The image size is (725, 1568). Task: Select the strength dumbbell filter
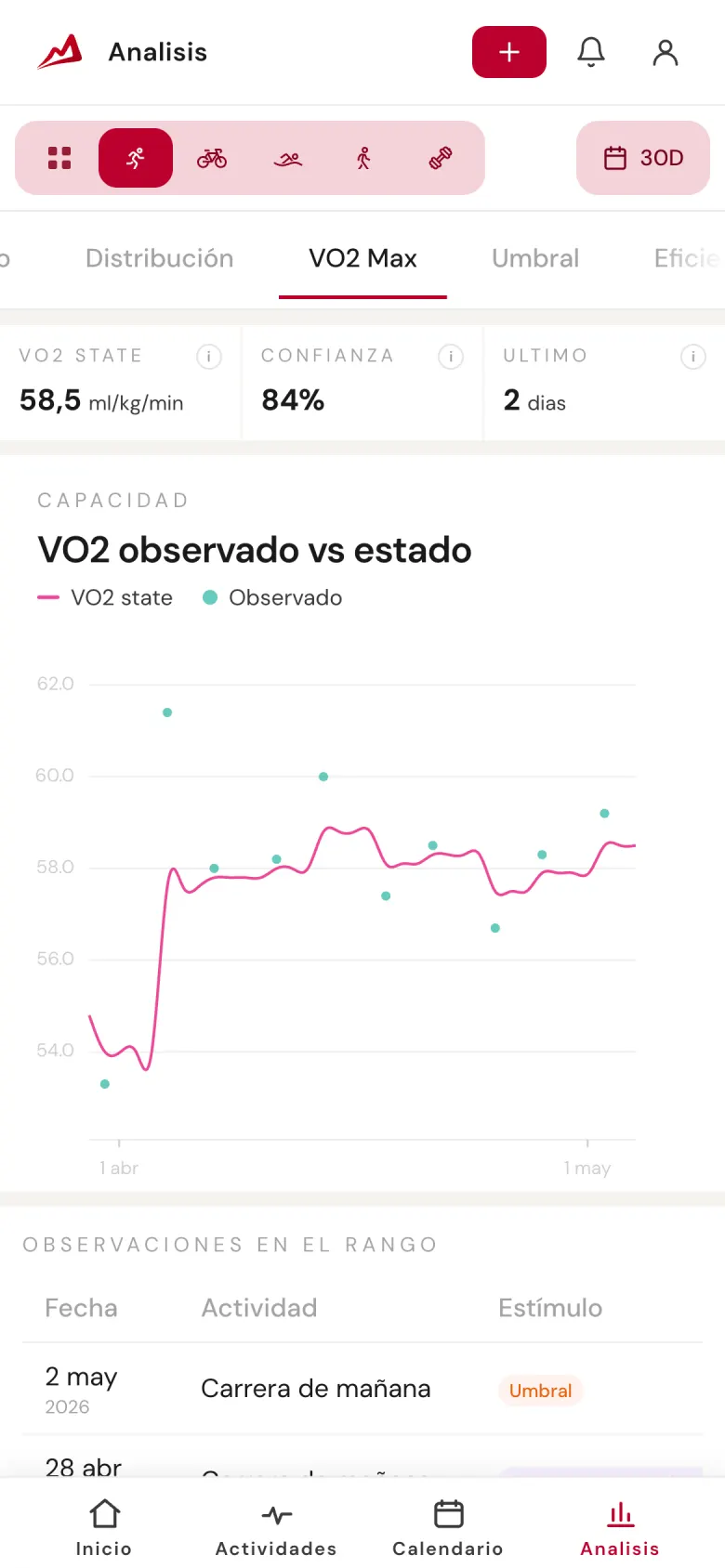pos(441,158)
